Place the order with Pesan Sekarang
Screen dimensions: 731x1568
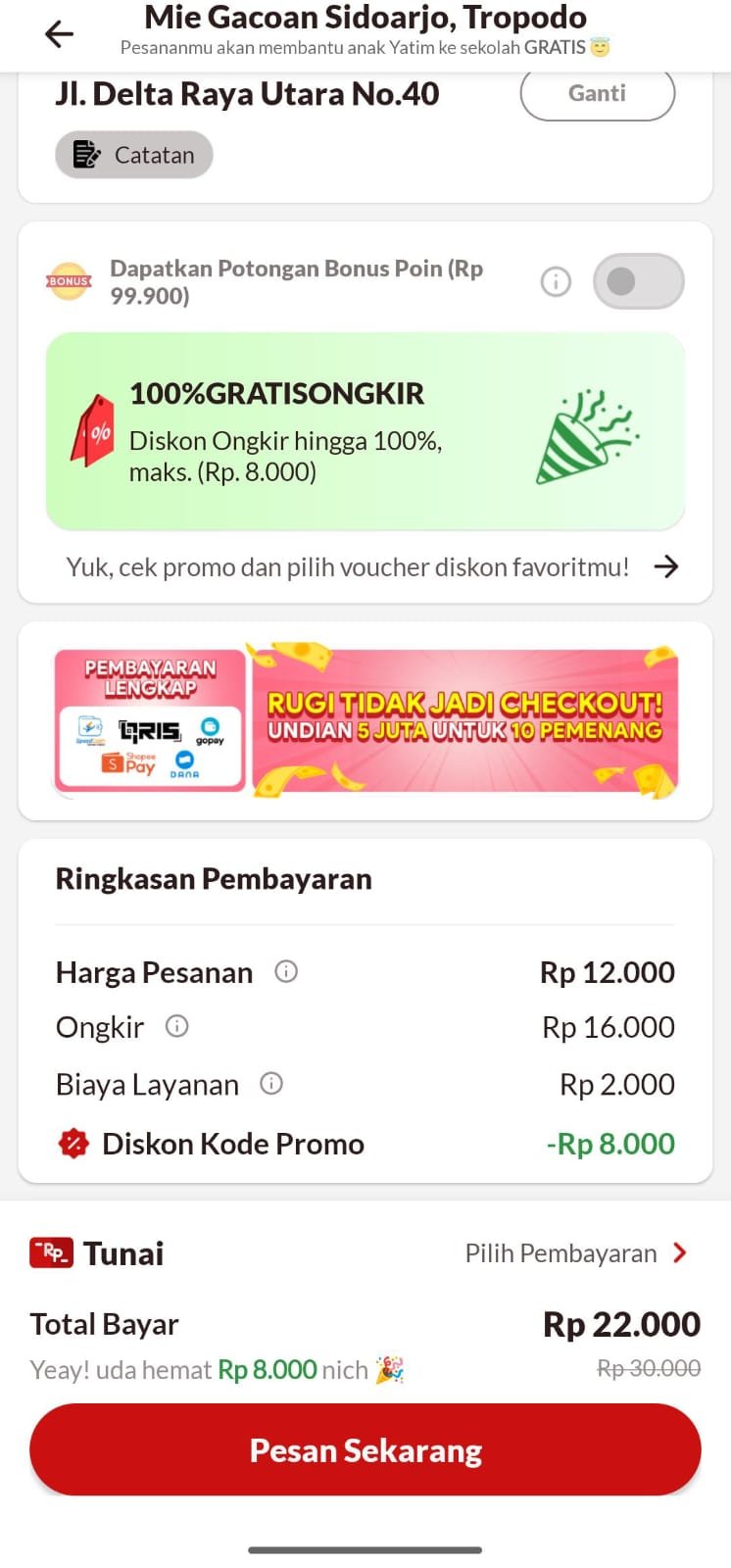(365, 1449)
